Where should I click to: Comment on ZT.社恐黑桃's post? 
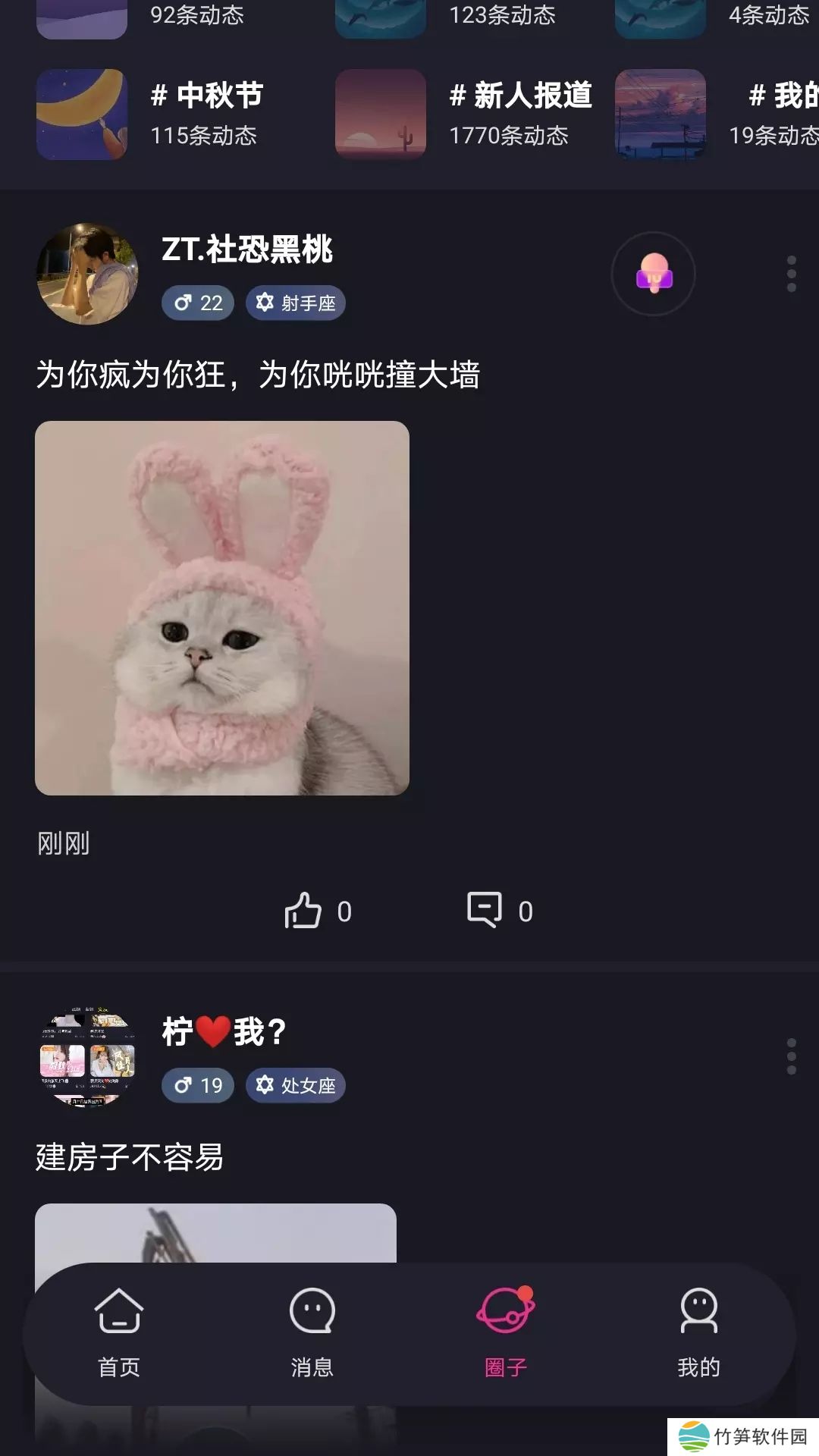(x=485, y=910)
